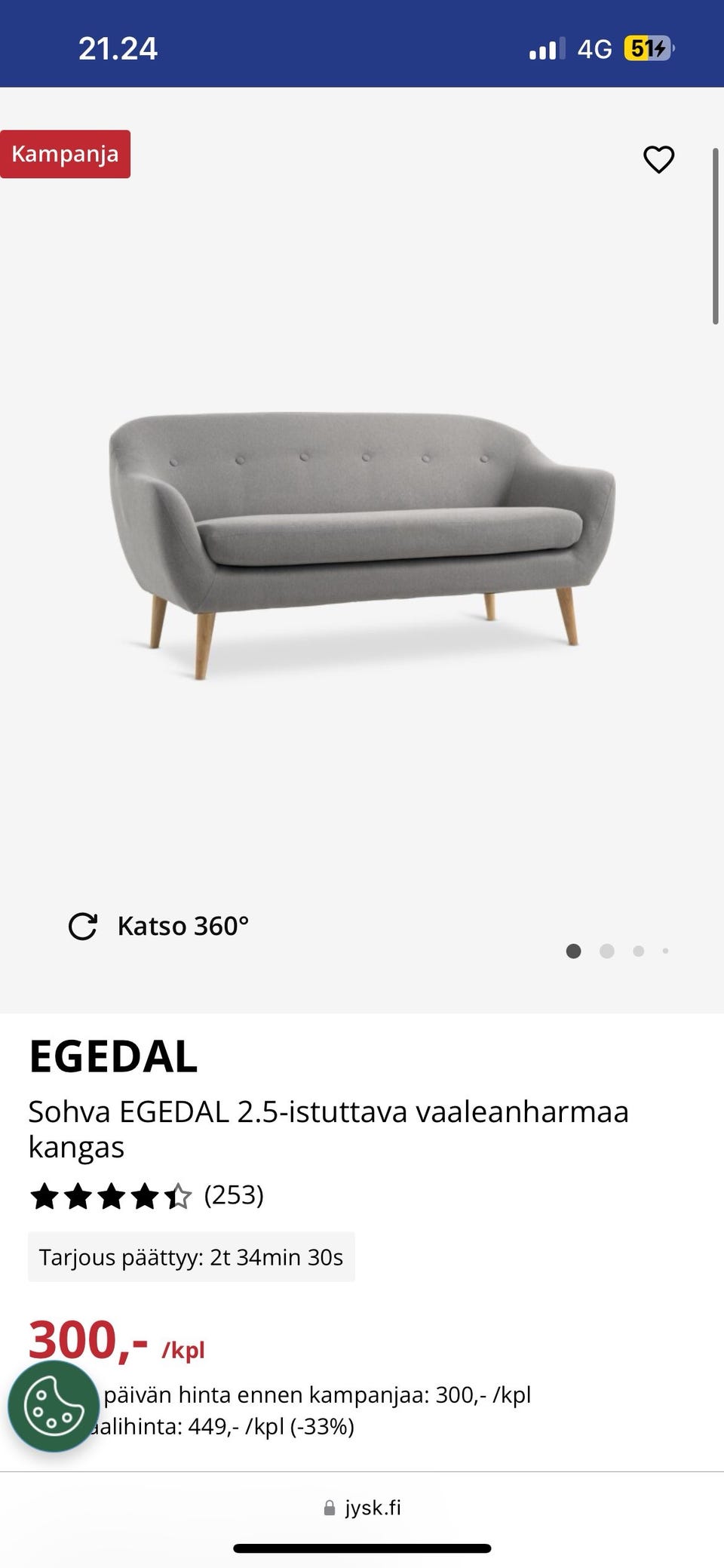
Task: Select the second image carousel dot
Action: tap(606, 952)
